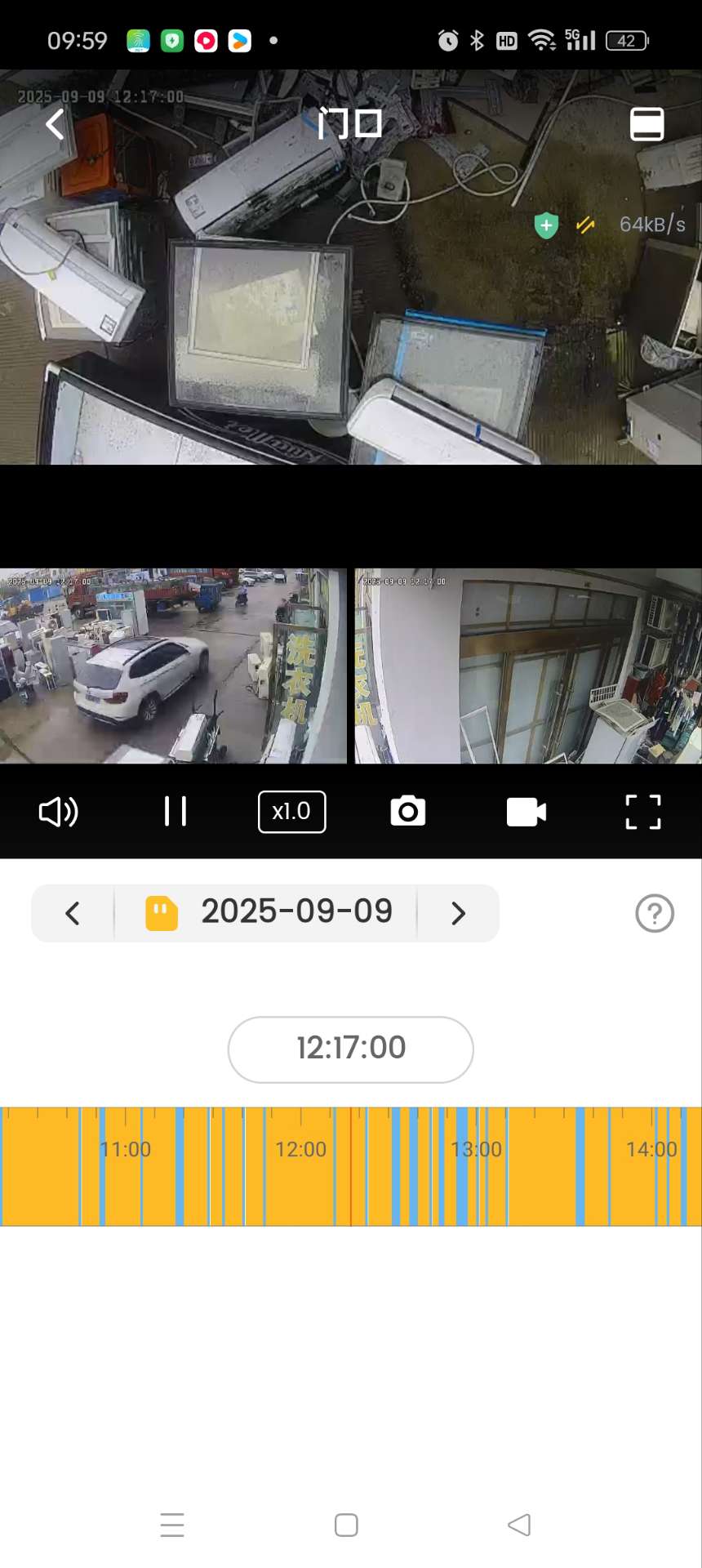The image size is (702, 1568).
Task: Tap the system home button
Action: click(x=346, y=1525)
